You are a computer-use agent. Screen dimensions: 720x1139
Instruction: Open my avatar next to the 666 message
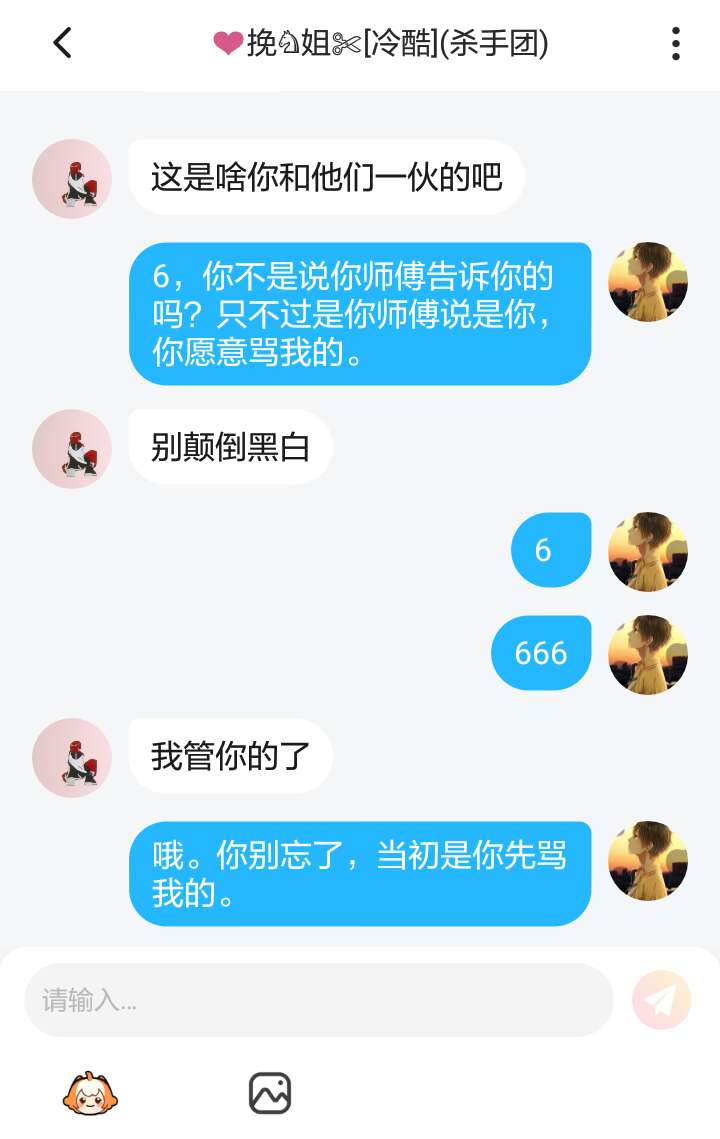click(648, 654)
